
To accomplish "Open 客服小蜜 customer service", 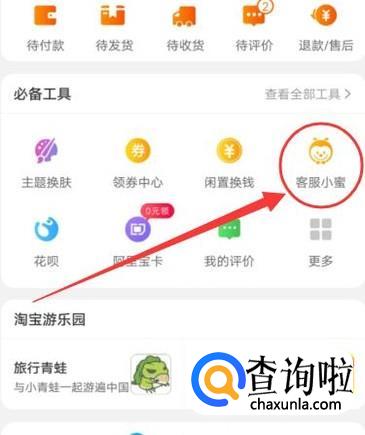I will (321, 164).
